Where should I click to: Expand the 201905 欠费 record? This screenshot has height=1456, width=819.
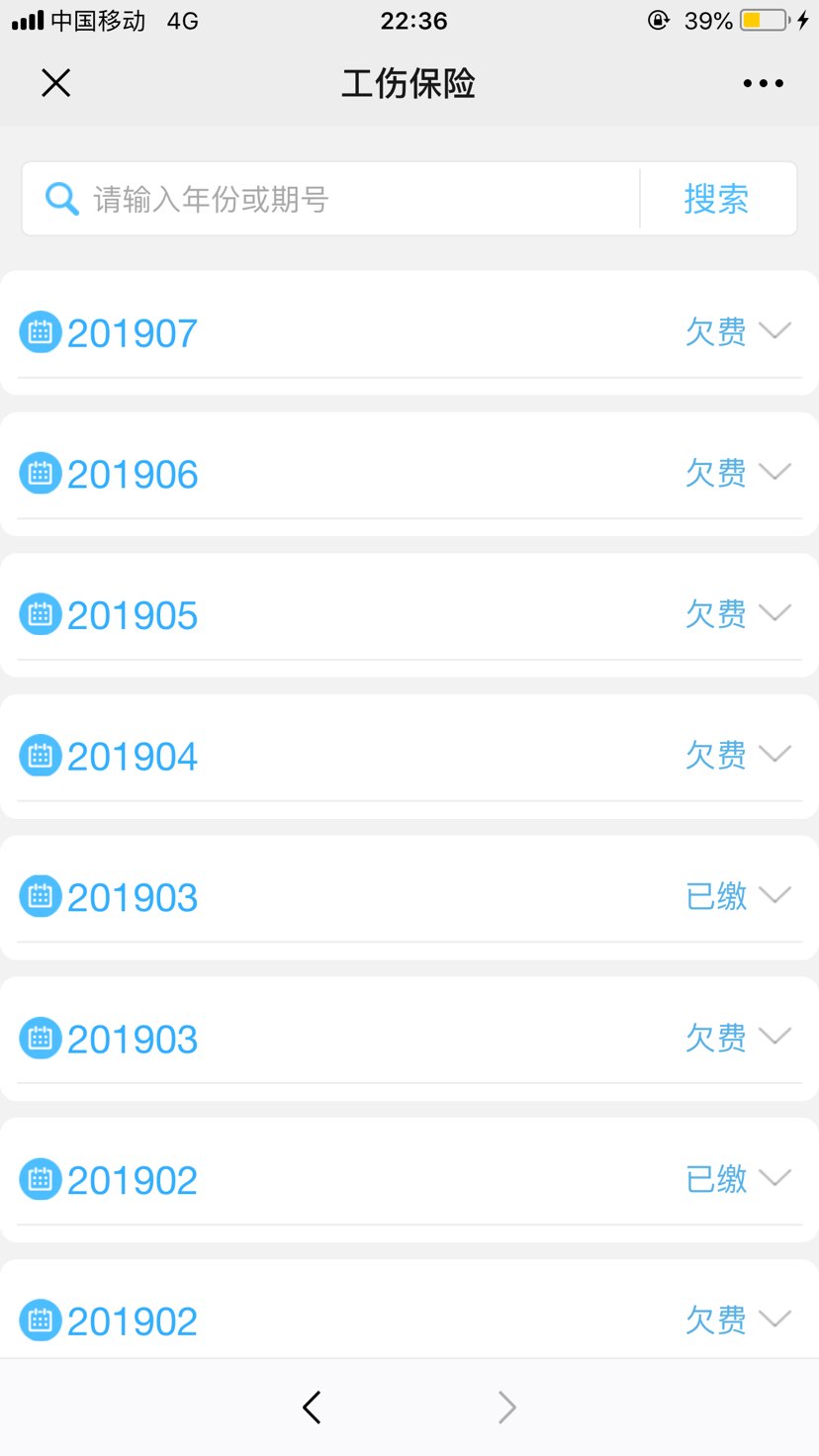(774, 614)
